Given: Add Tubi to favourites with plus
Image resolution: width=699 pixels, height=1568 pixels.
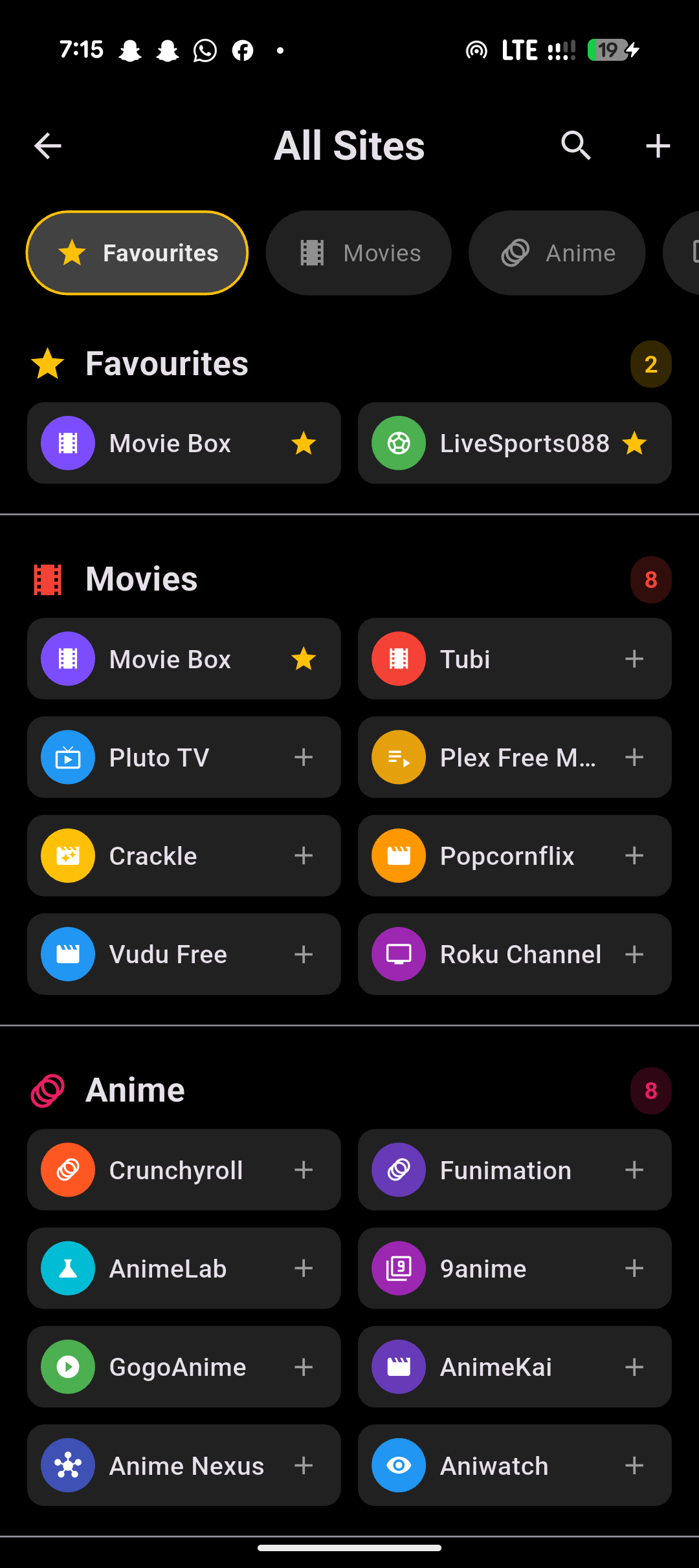Looking at the screenshot, I should coord(634,659).
